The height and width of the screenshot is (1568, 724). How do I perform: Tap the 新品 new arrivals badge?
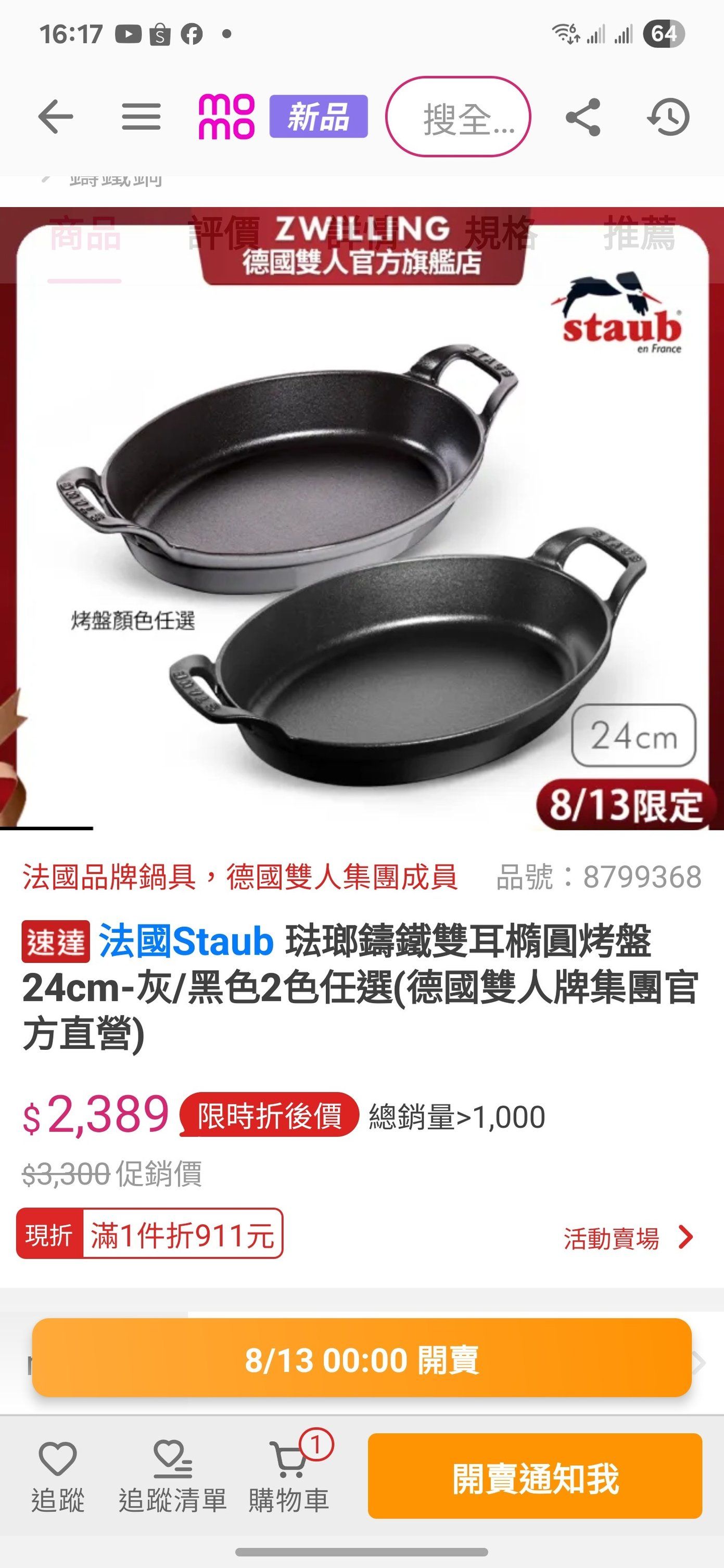pyautogui.click(x=319, y=116)
